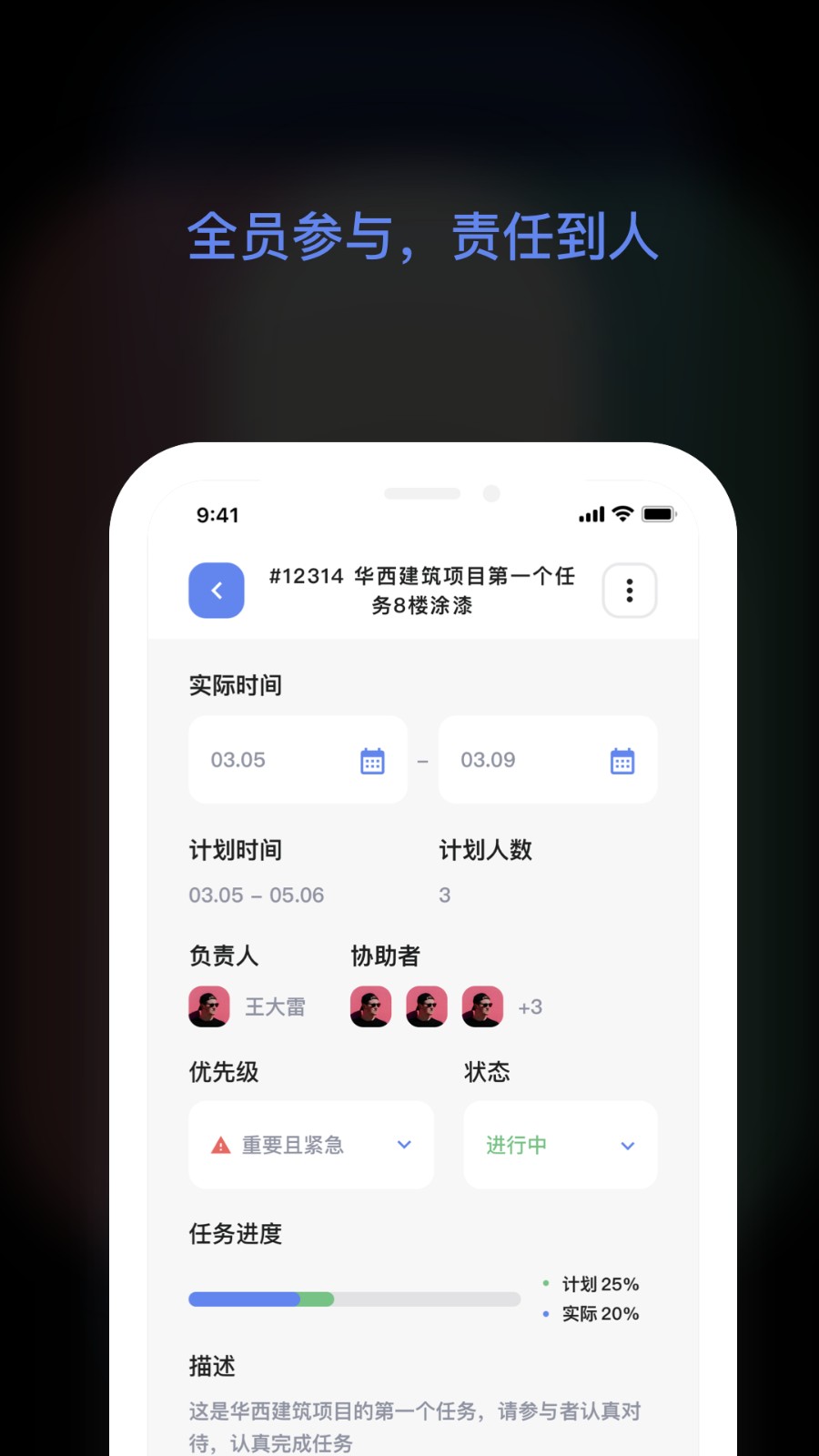This screenshot has height=1456, width=819.
Task: Click the first 协助者 avatar
Action: point(368,1006)
